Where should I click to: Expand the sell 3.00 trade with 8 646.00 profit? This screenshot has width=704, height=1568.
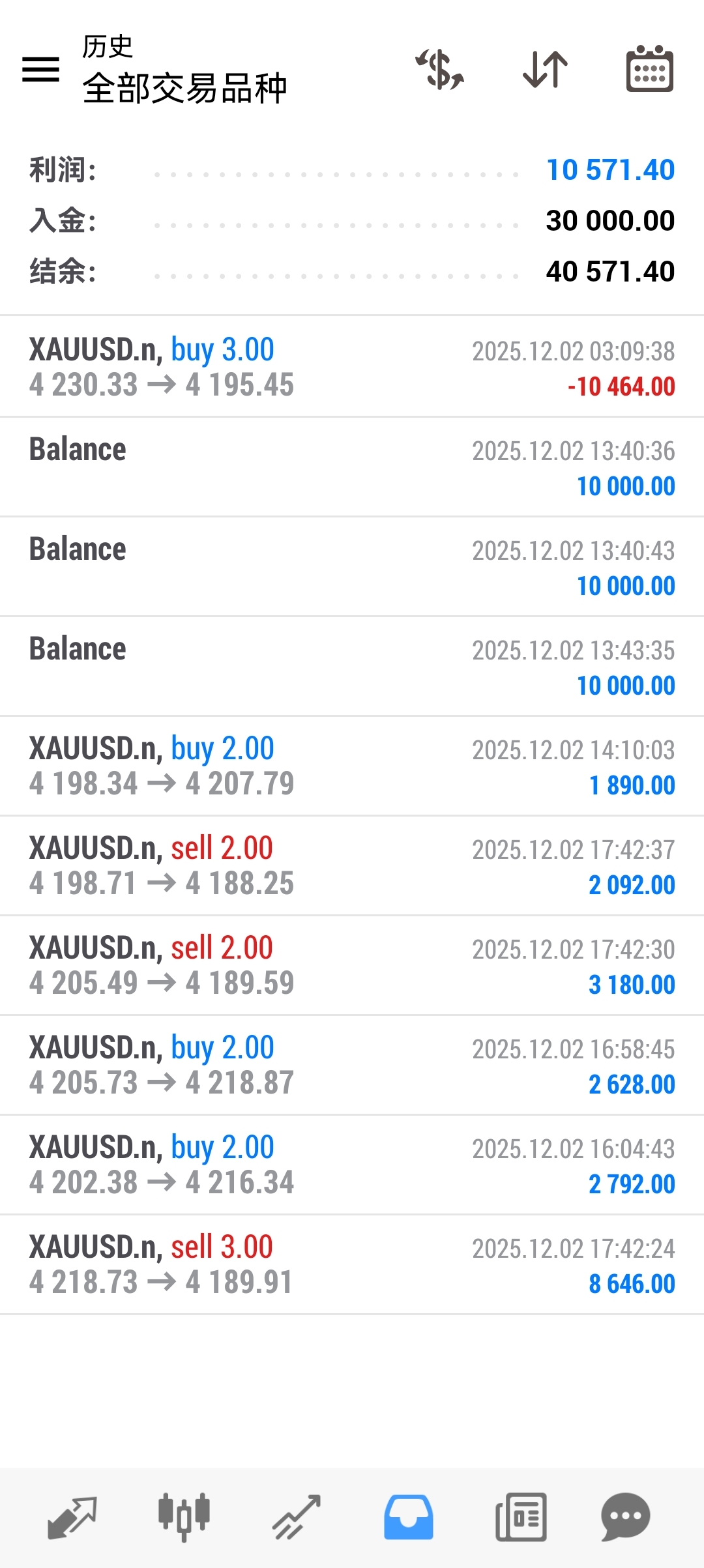(x=352, y=1264)
